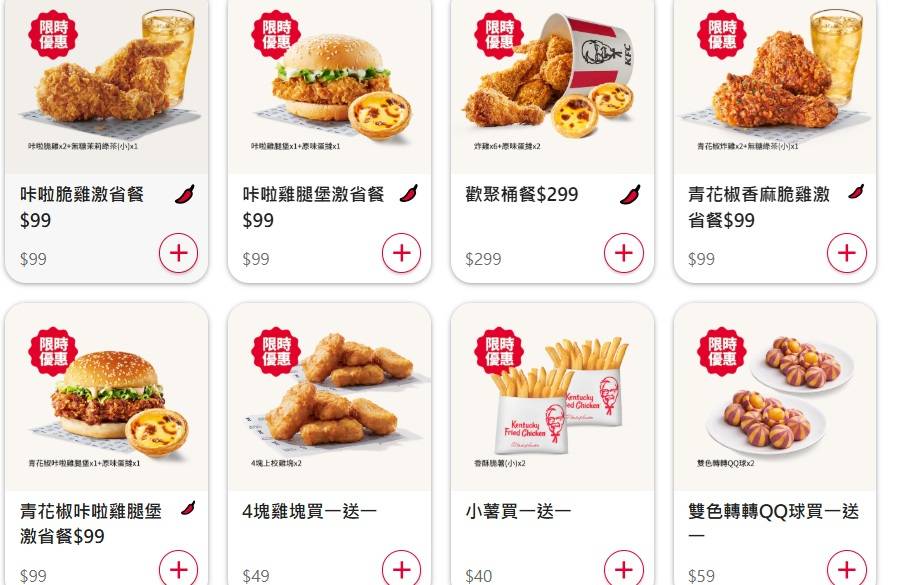Add 雙色轉轉QQ球買一送一 to the cart
This screenshot has height=585, width=919.
[x=846, y=569]
